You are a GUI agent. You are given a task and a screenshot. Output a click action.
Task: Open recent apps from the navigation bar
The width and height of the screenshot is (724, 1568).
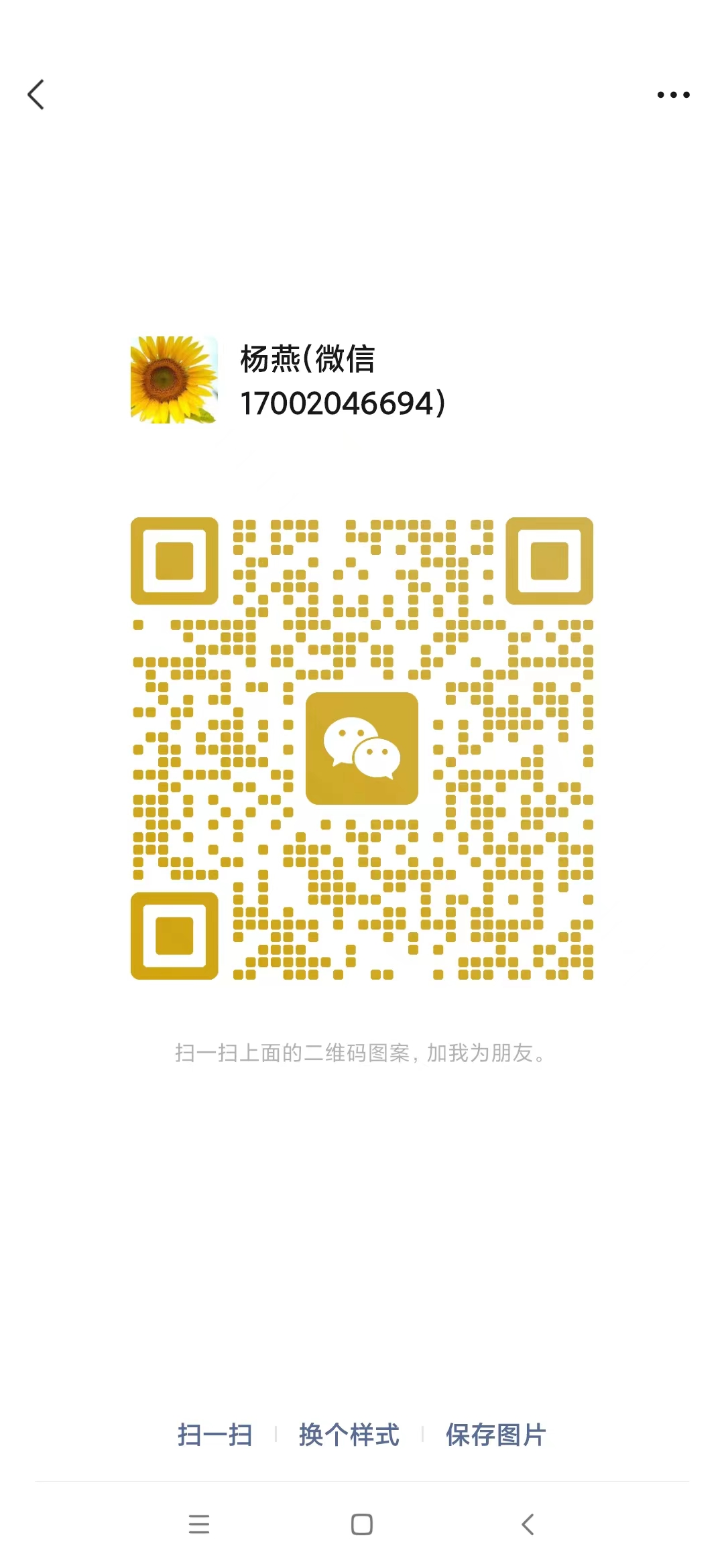click(199, 1524)
